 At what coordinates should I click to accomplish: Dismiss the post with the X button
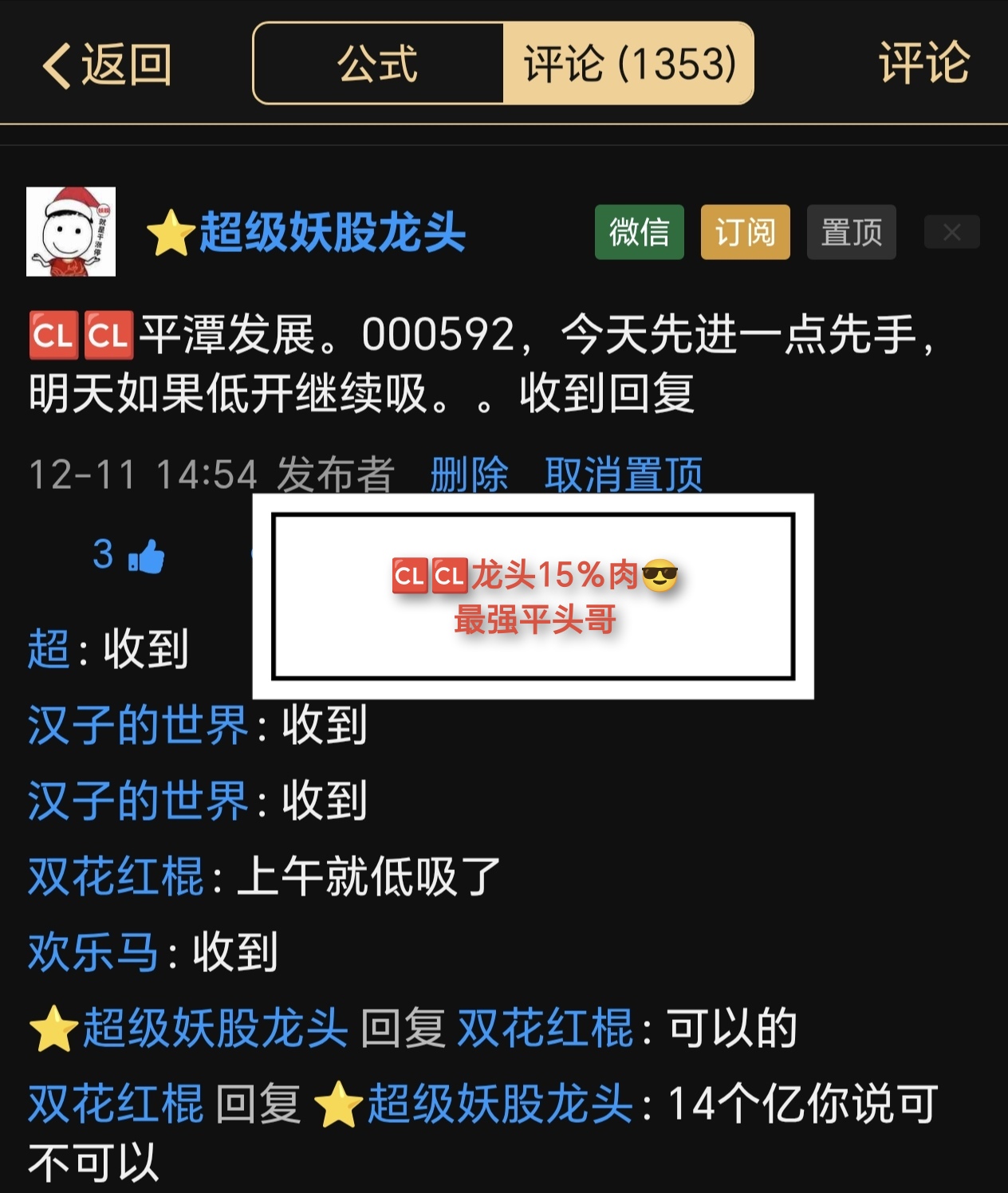pos(951,232)
